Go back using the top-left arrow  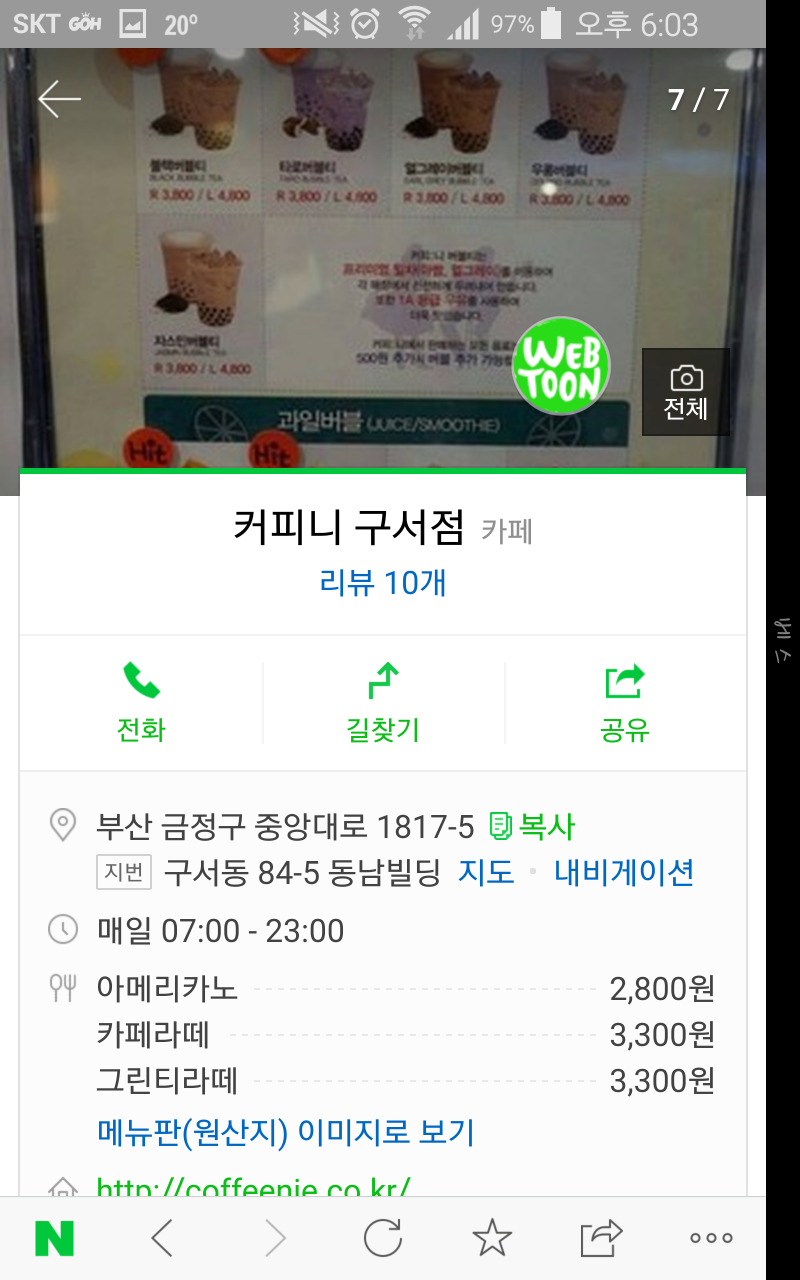(59, 99)
